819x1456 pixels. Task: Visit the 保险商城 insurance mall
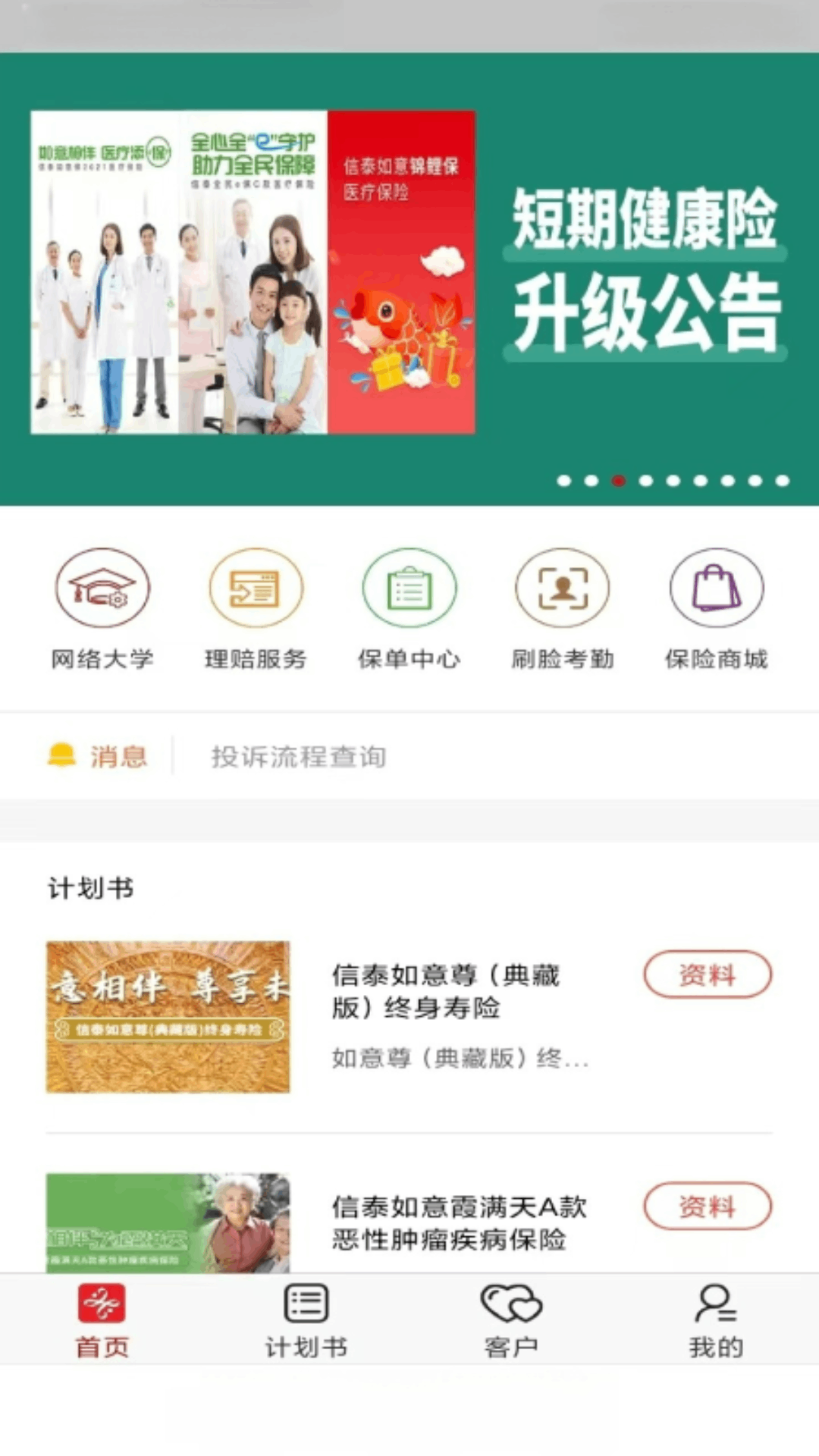click(x=716, y=608)
